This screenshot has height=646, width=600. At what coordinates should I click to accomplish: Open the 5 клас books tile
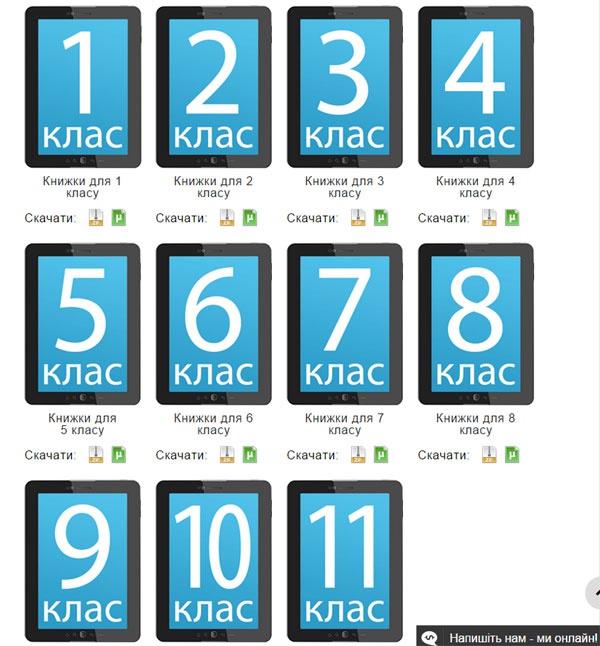click(83, 324)
